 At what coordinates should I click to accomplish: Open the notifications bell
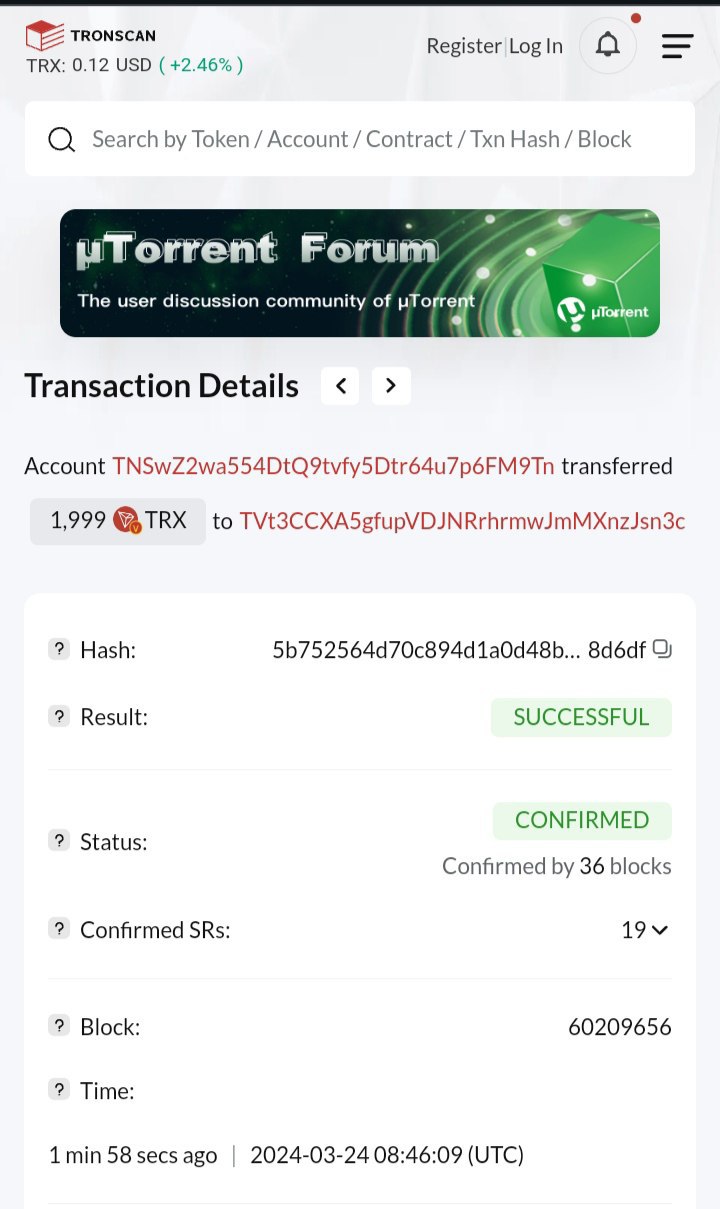[608, 46]
